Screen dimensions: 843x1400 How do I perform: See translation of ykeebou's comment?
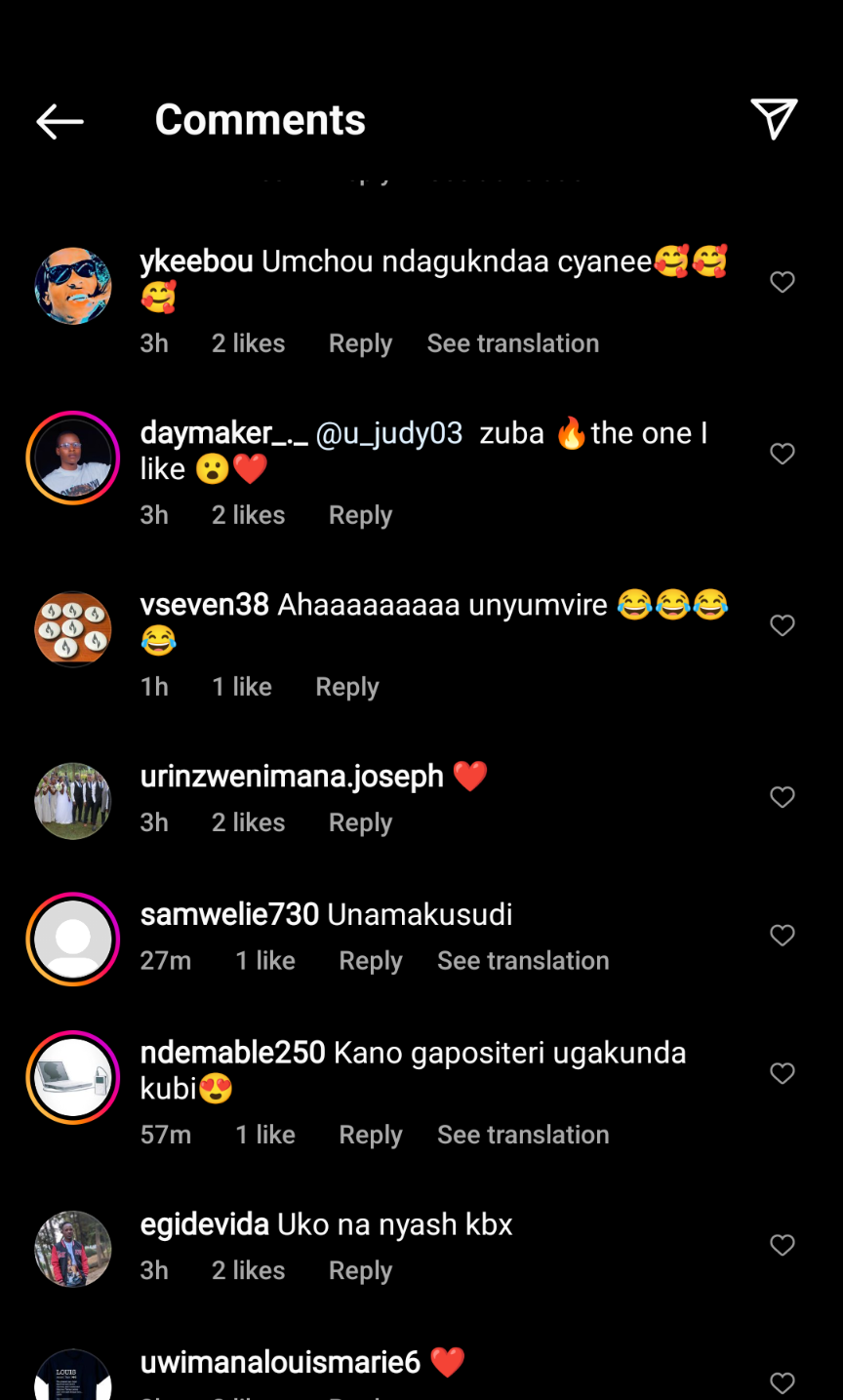click(x=512, y=343)
